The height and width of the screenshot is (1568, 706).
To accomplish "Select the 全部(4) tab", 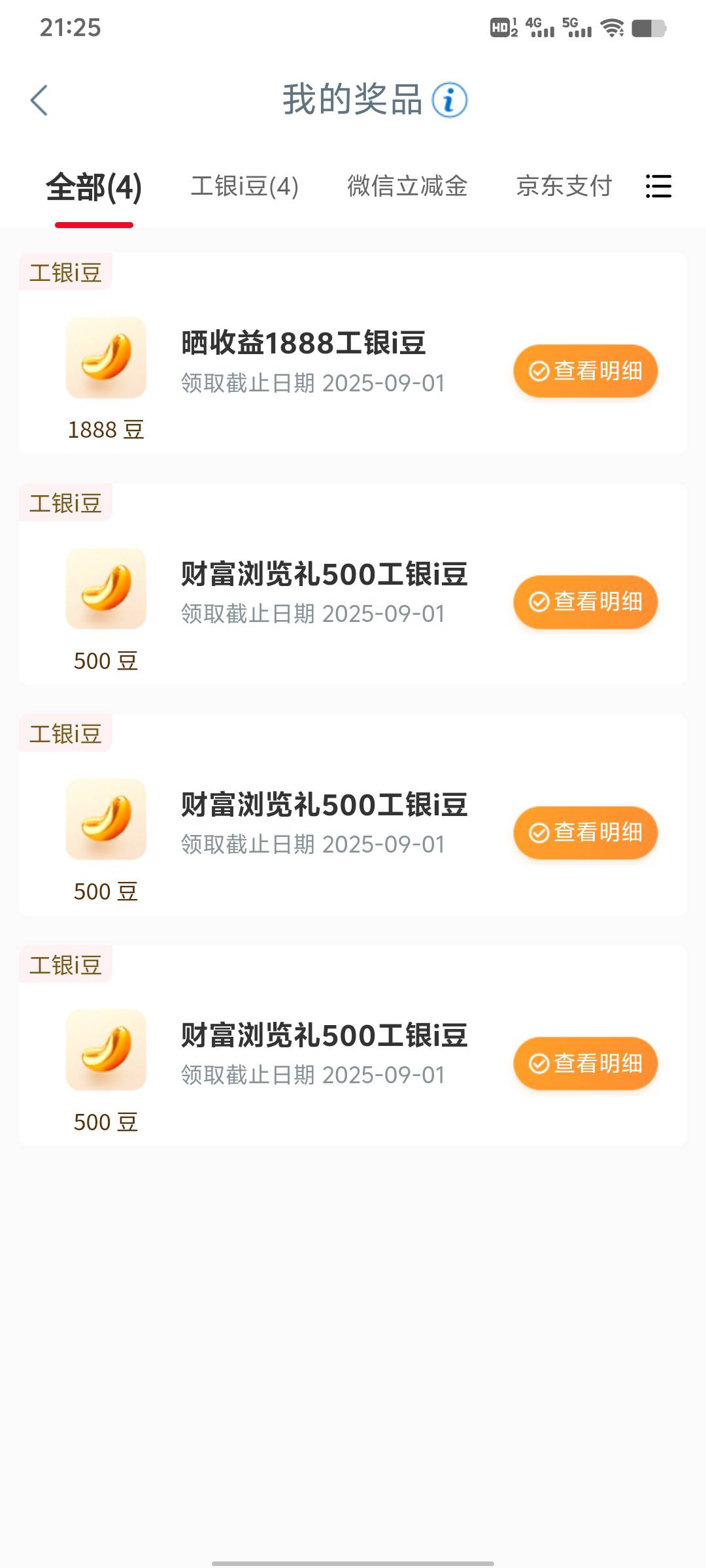I will (x=94, y=188).
